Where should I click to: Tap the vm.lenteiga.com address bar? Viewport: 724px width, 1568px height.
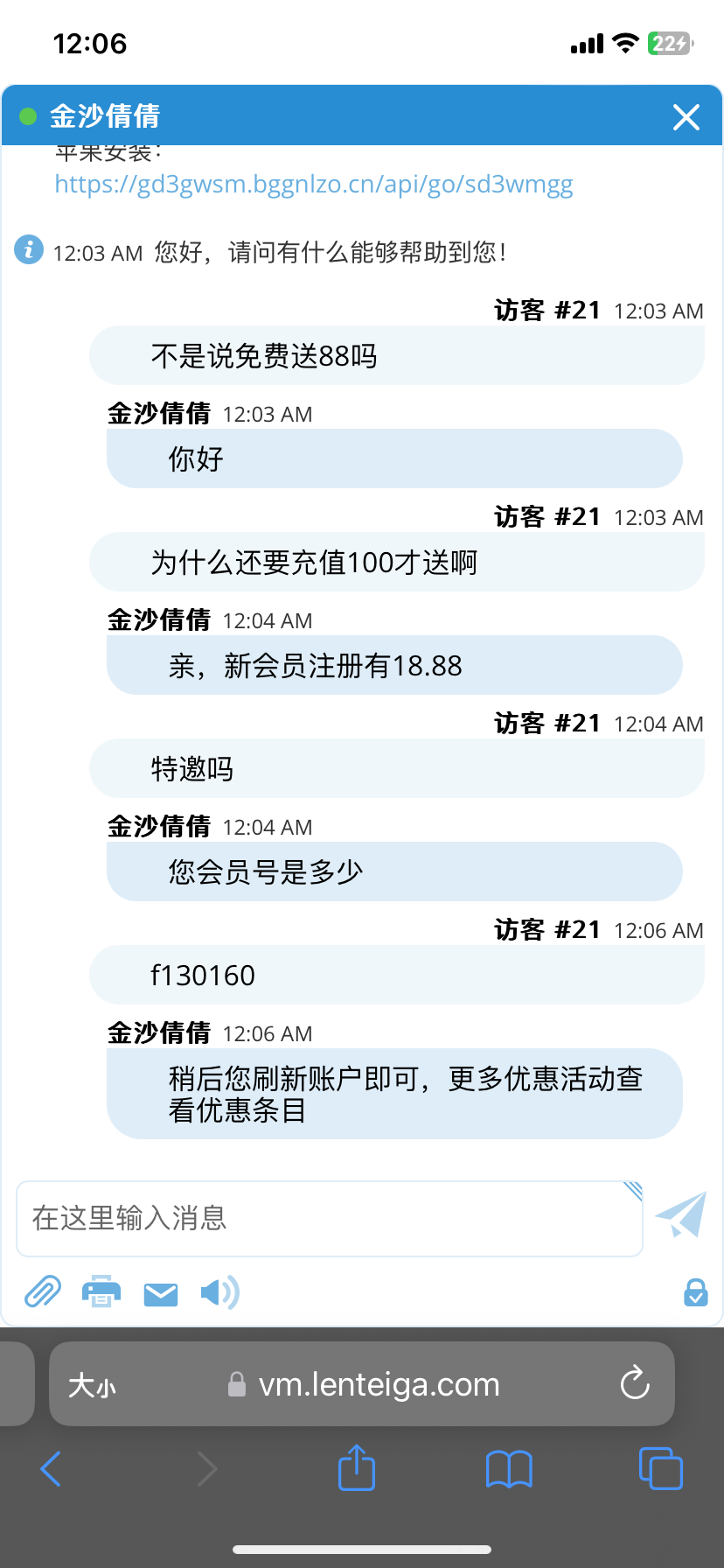[x=379, y=1384]
